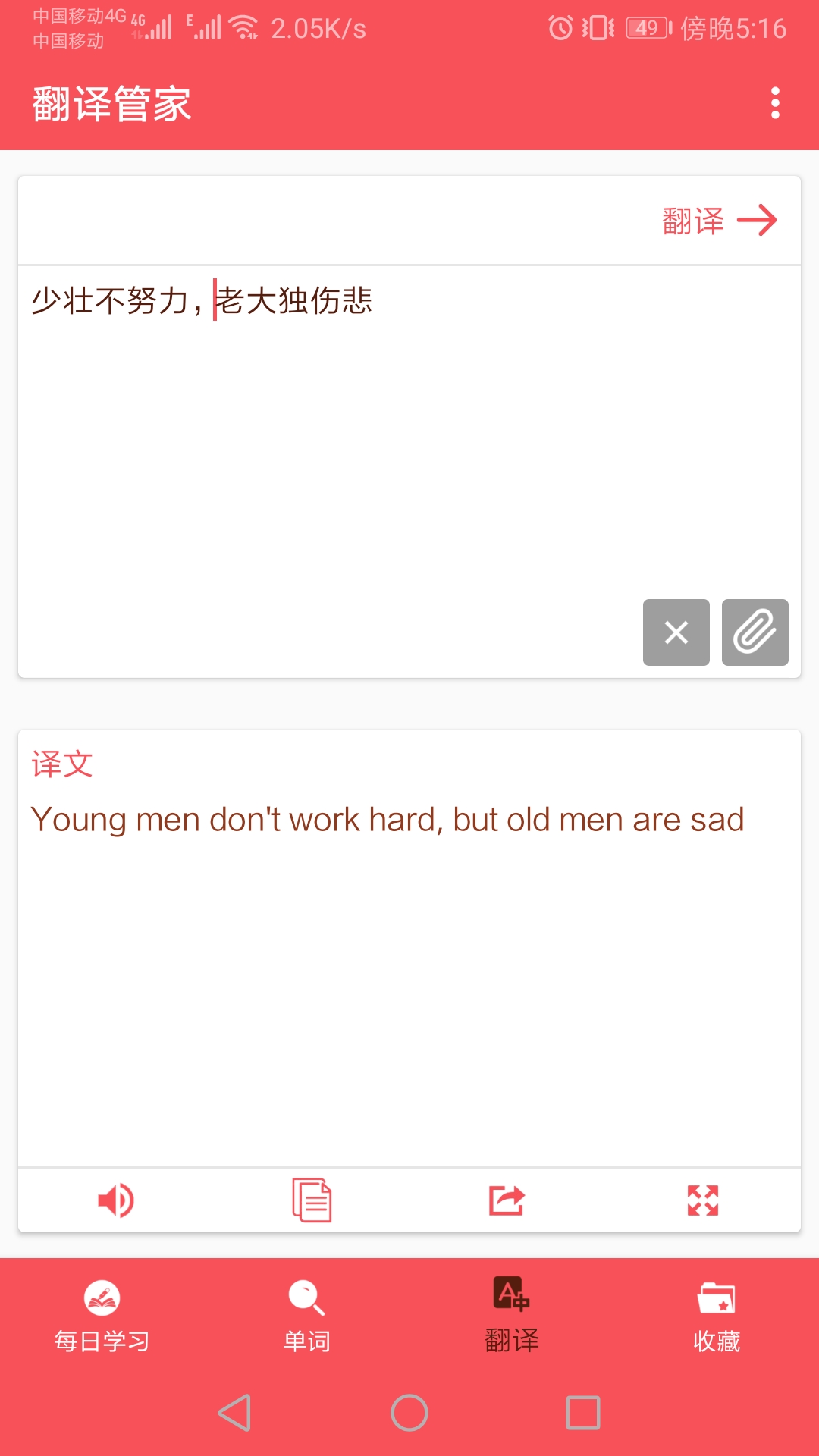Clear the Chinese input text
Image resolution: width=819 pixels, height=1456 pixels.
point(676,632)
